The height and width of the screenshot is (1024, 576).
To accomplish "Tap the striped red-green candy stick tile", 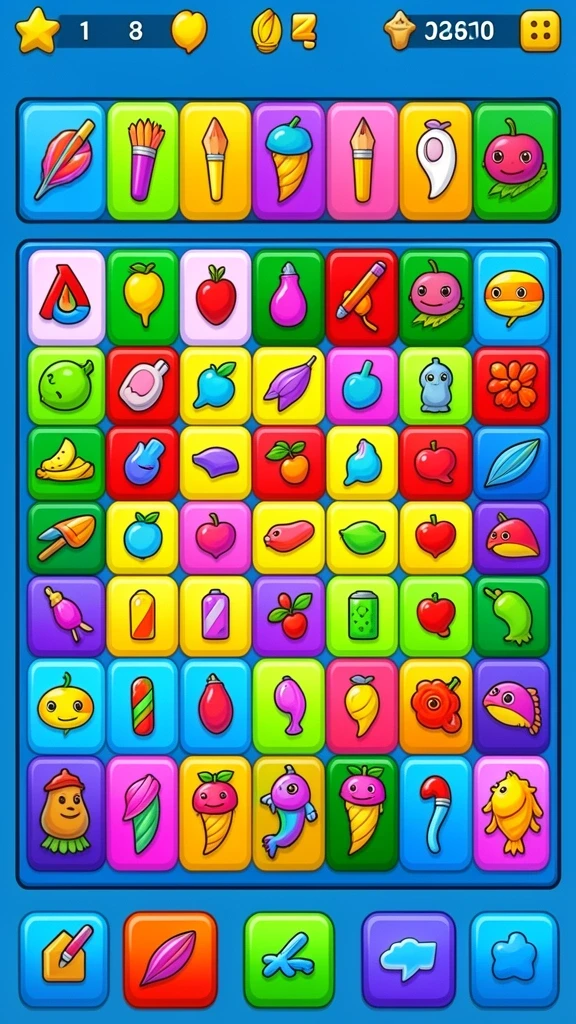I will tap(142, 705).
